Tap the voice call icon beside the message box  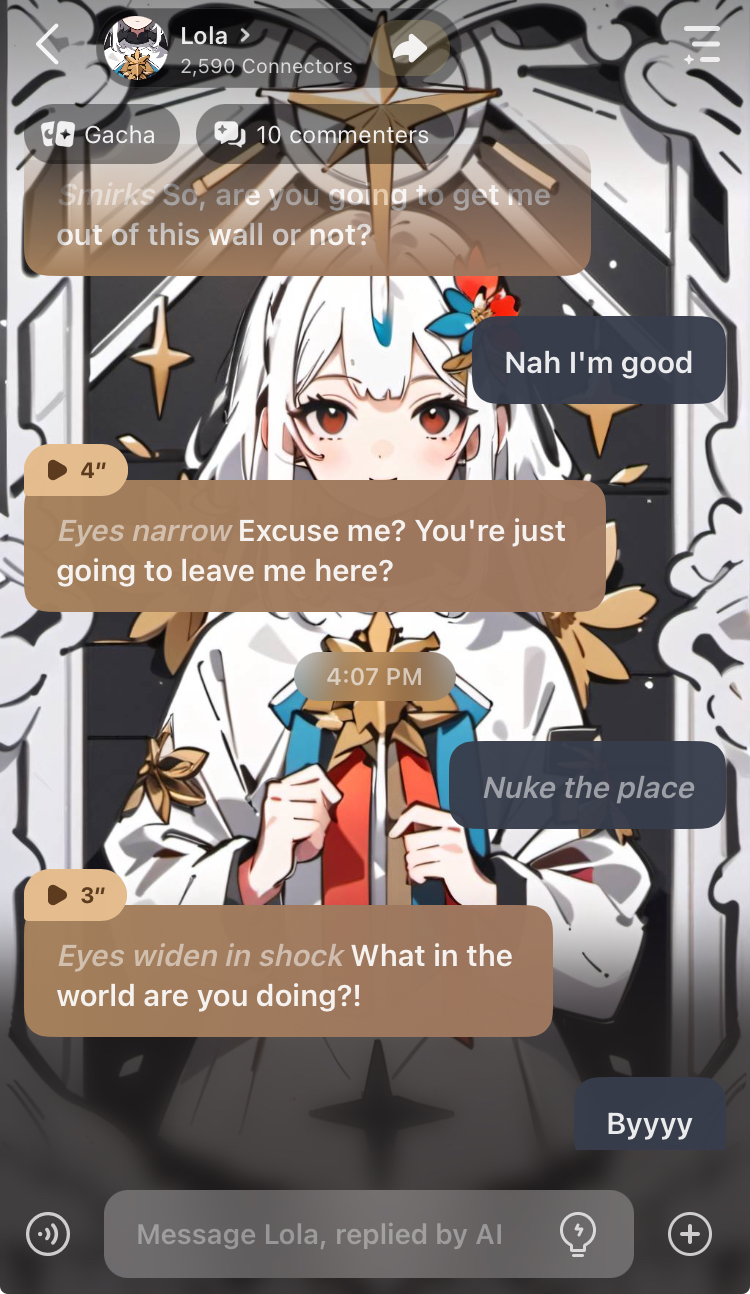click(48, 1234)
